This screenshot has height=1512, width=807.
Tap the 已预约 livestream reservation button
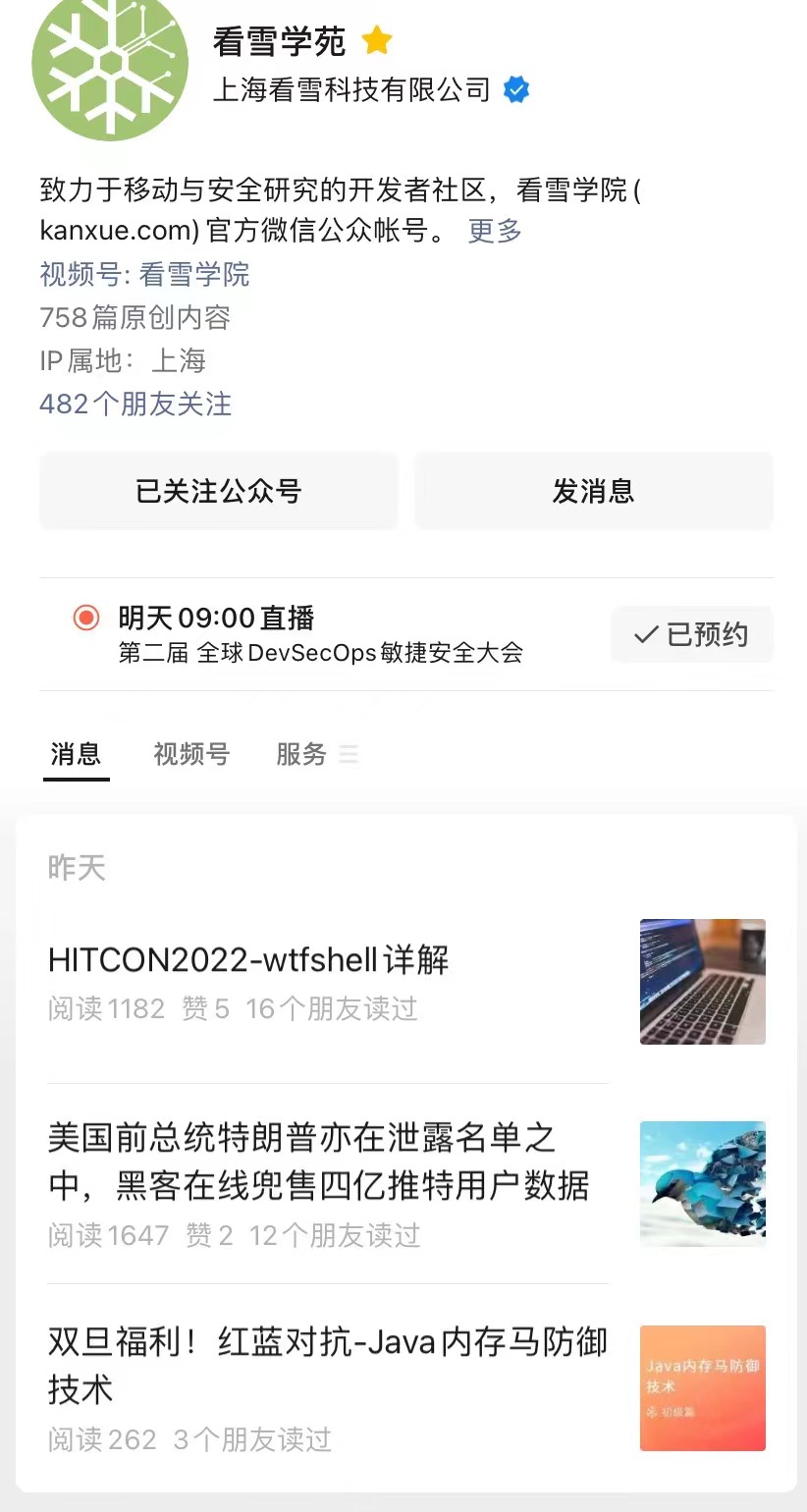(692, 635)
